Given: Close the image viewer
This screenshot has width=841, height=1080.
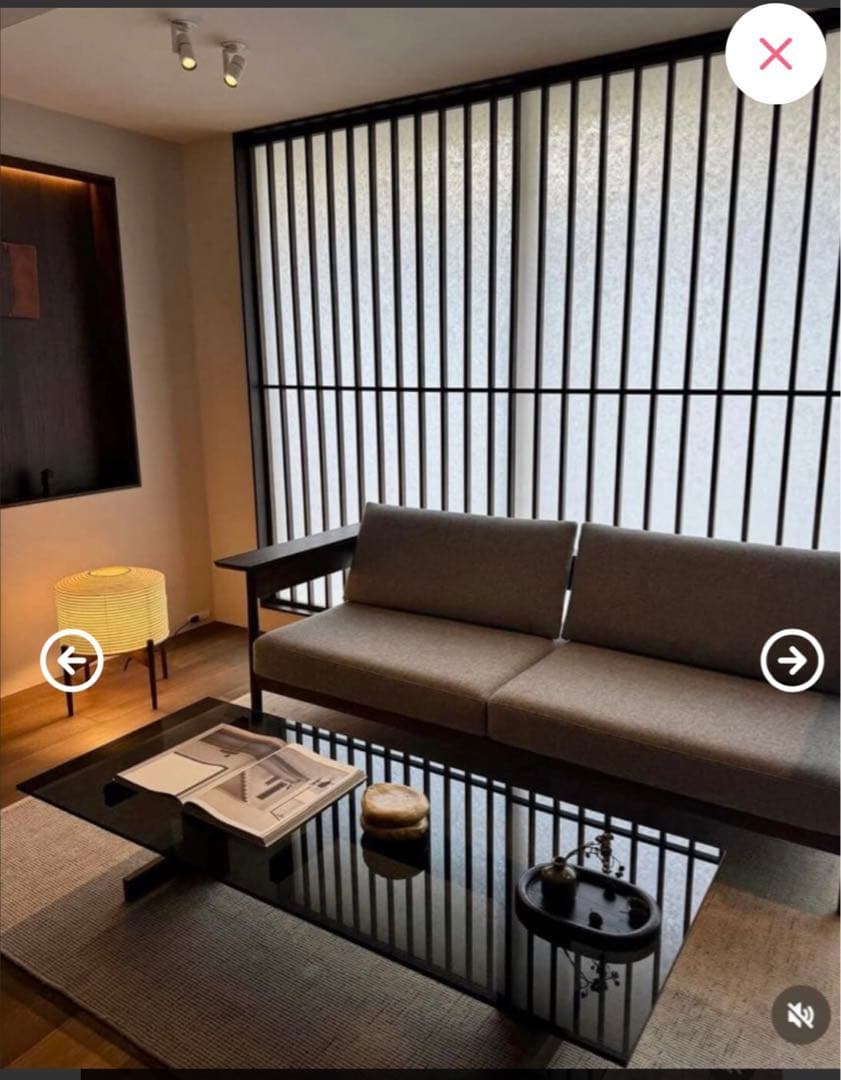Looking at the screenshot, I should click(x=775, y=54).
